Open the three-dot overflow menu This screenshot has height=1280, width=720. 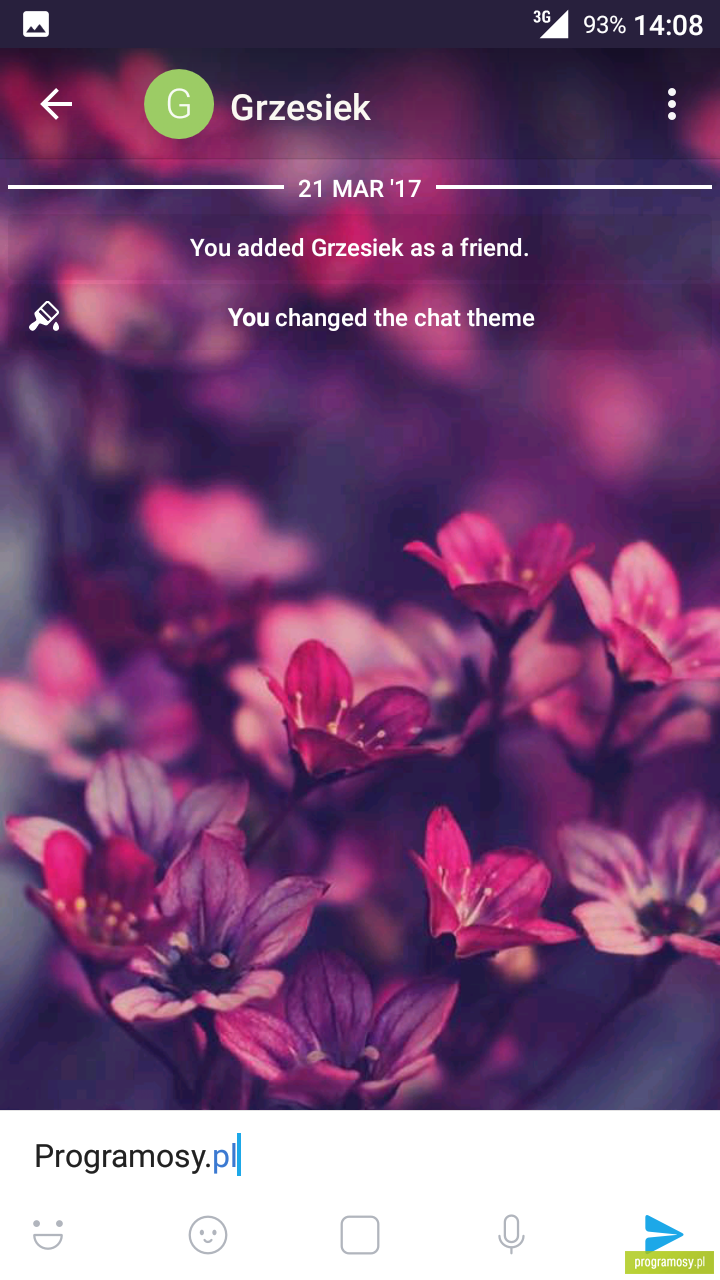tap(672, 104)
